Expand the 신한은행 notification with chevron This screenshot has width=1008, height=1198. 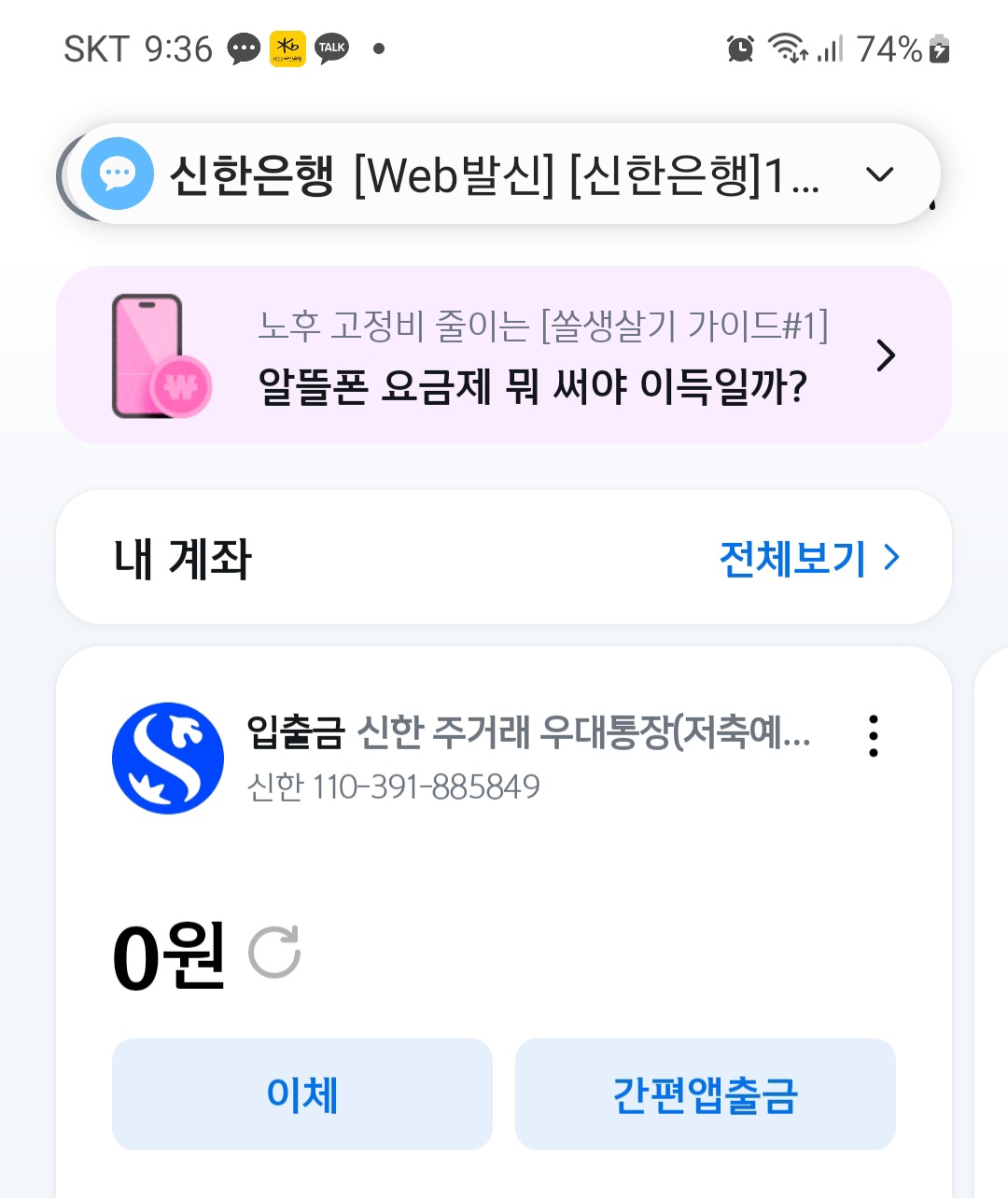(x=879, y=174)
